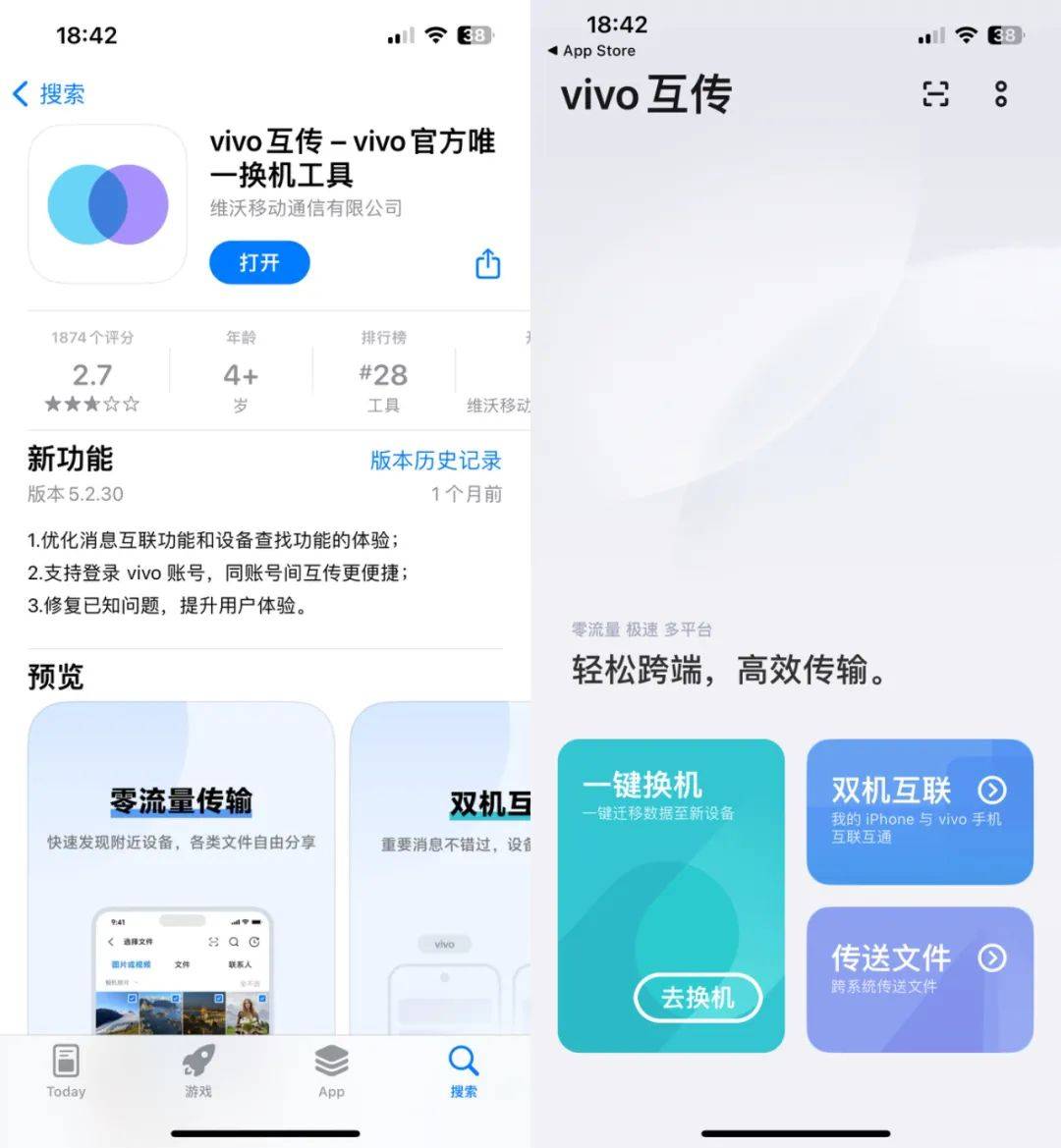
Task: Share the vivo 互传 app page
Action: click(488, 263)
